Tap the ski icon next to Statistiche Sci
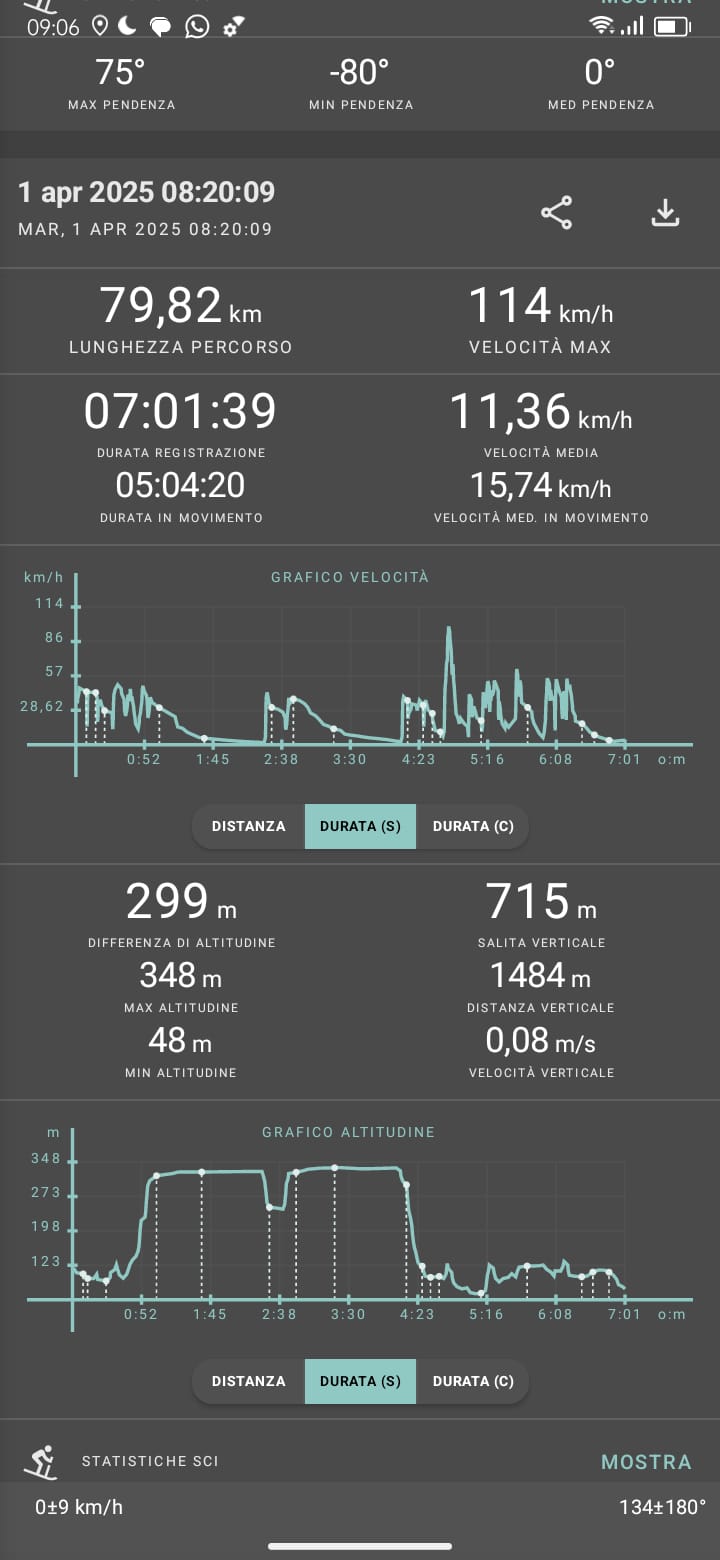Screen dimensions: 720x1560 41,1461
